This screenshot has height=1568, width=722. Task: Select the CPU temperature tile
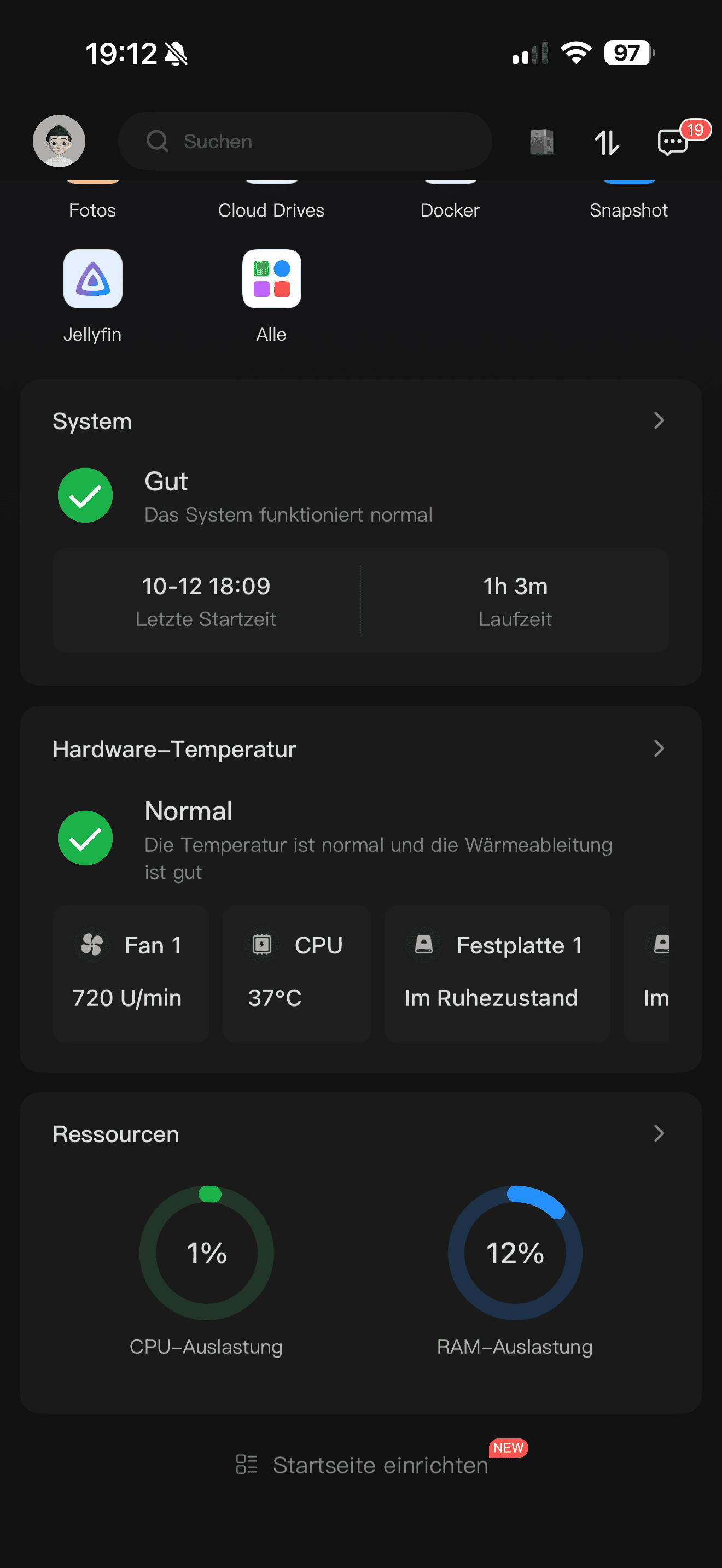(x=296, y=974)
